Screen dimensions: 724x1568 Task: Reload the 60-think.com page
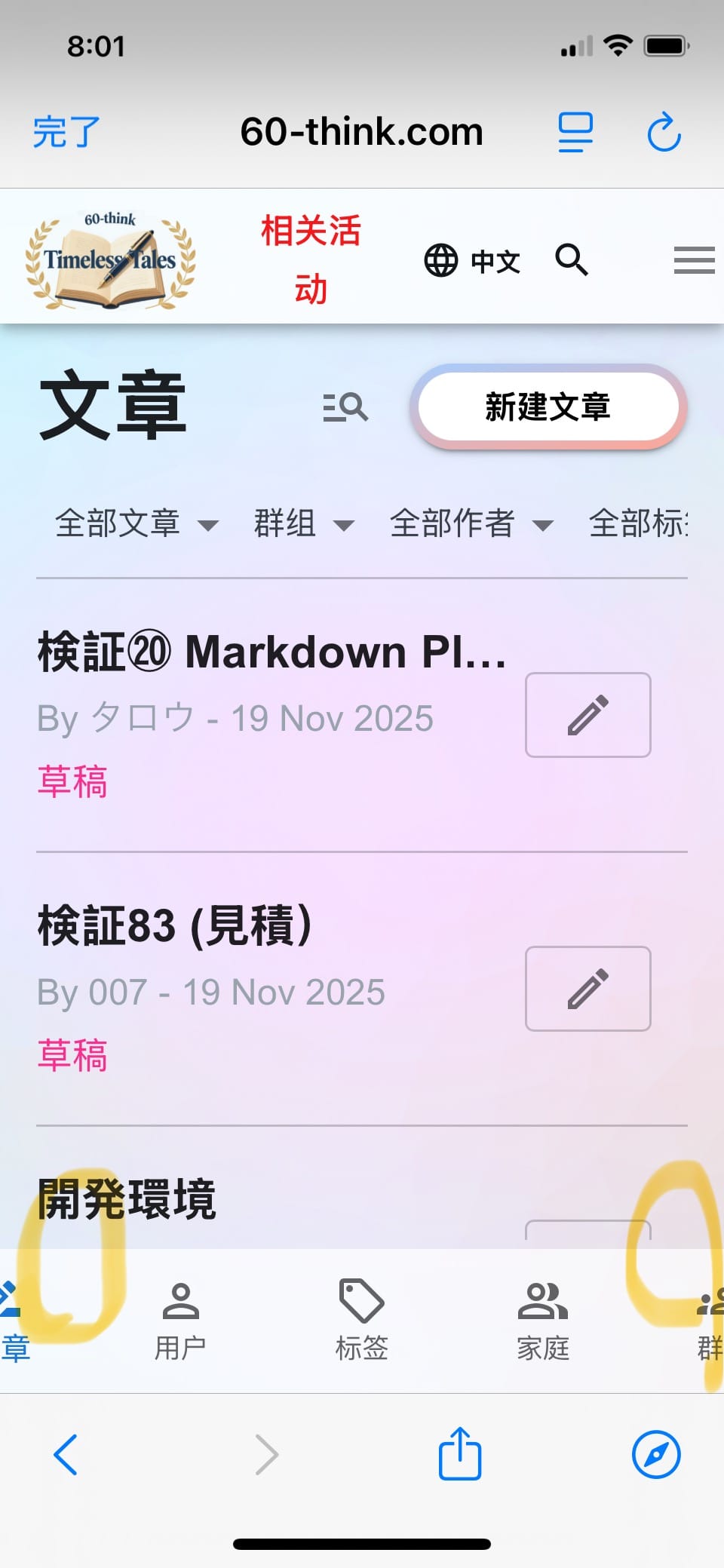click(664, 132)
